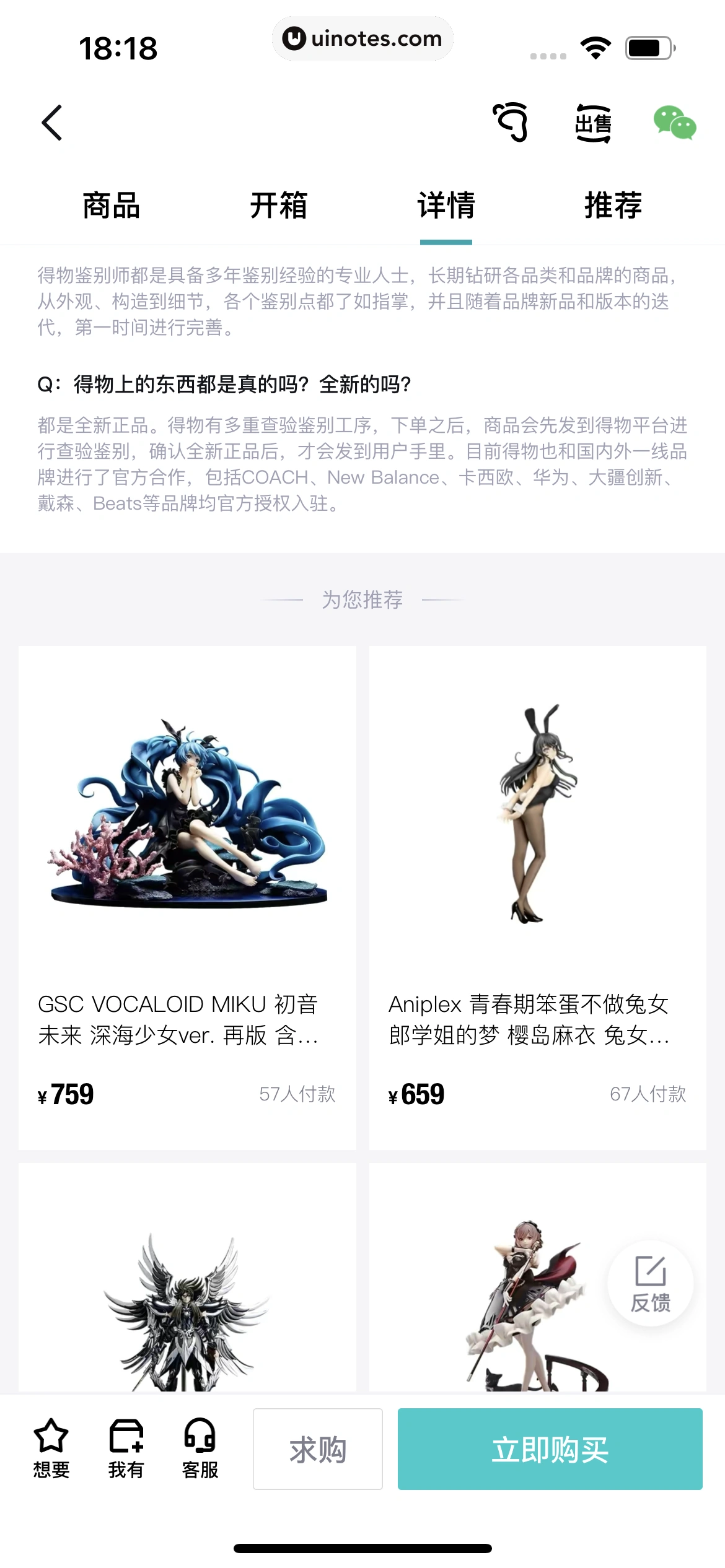Mark as 我有 owned
Image resolution: width=725 pixels, height=1568 pixels.
tap(126, 1449)
